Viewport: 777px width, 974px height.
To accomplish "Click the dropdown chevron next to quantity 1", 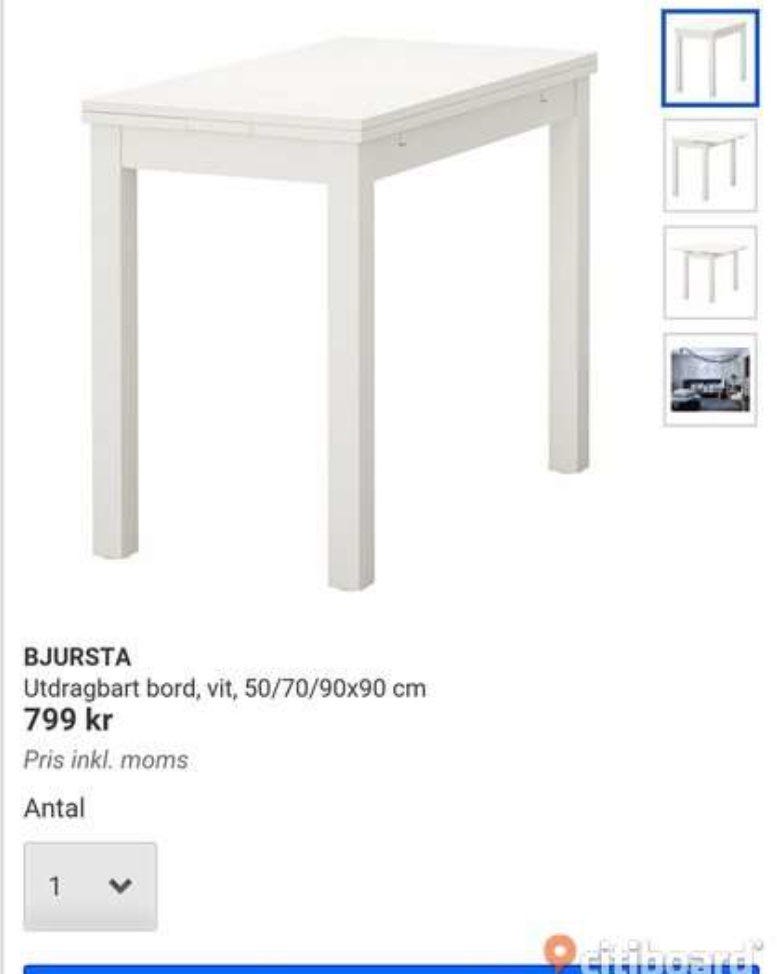I will [121, 884].
